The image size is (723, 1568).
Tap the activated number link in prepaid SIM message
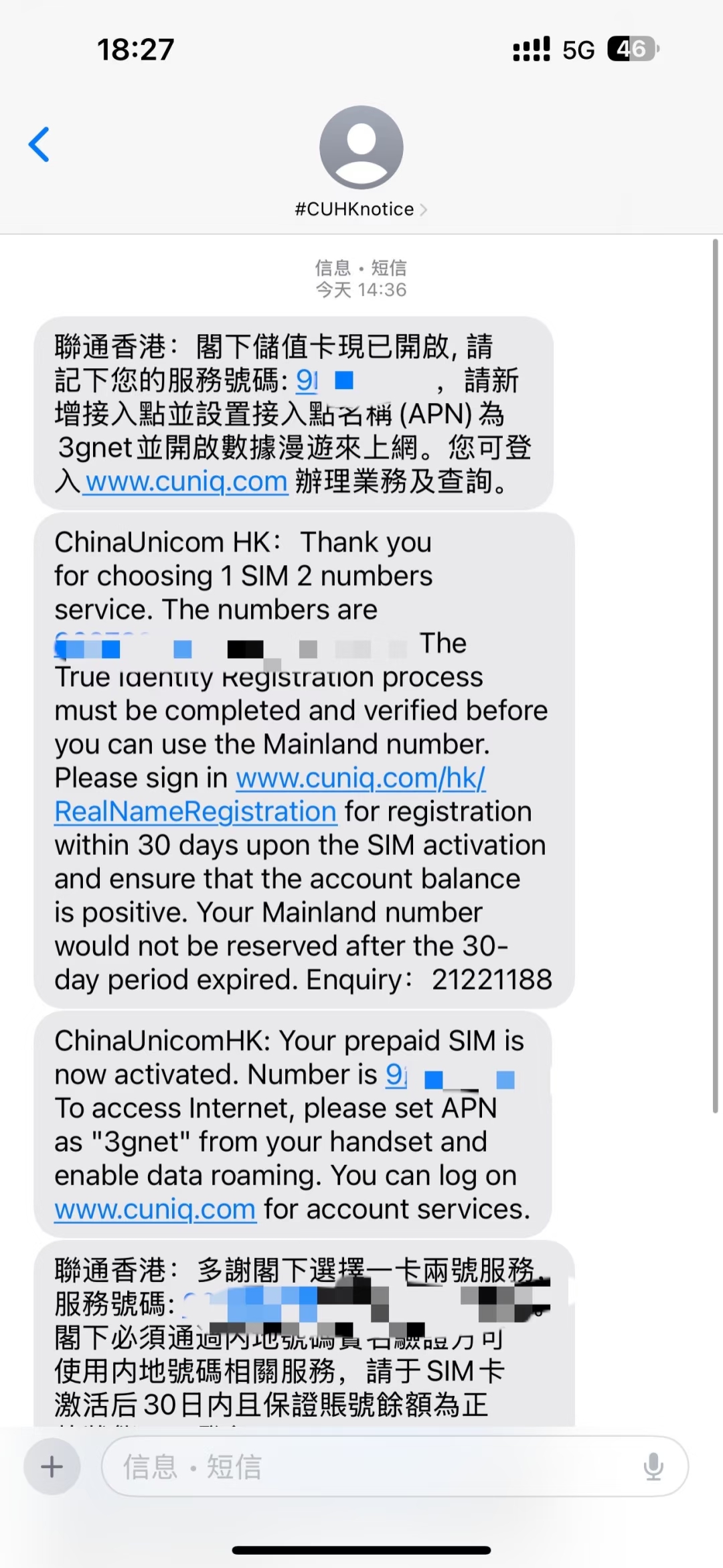[396, 1075]
